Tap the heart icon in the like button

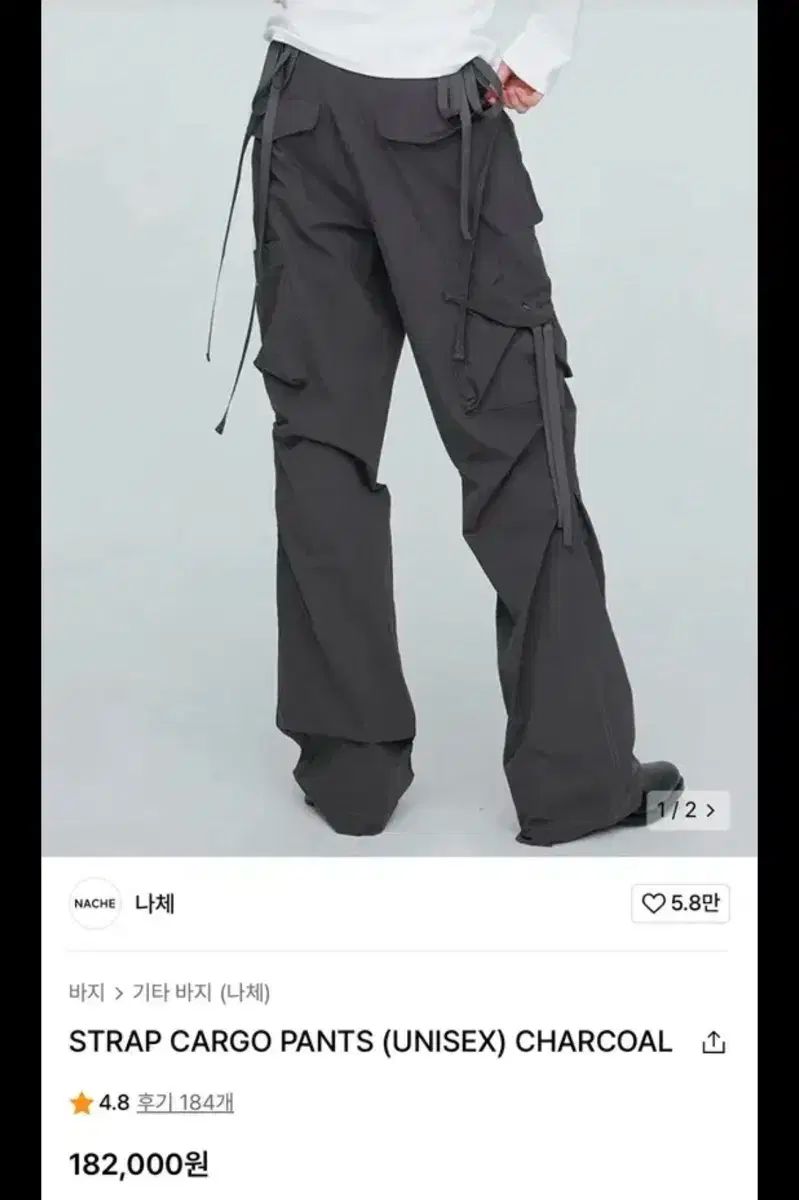point(653,901)
